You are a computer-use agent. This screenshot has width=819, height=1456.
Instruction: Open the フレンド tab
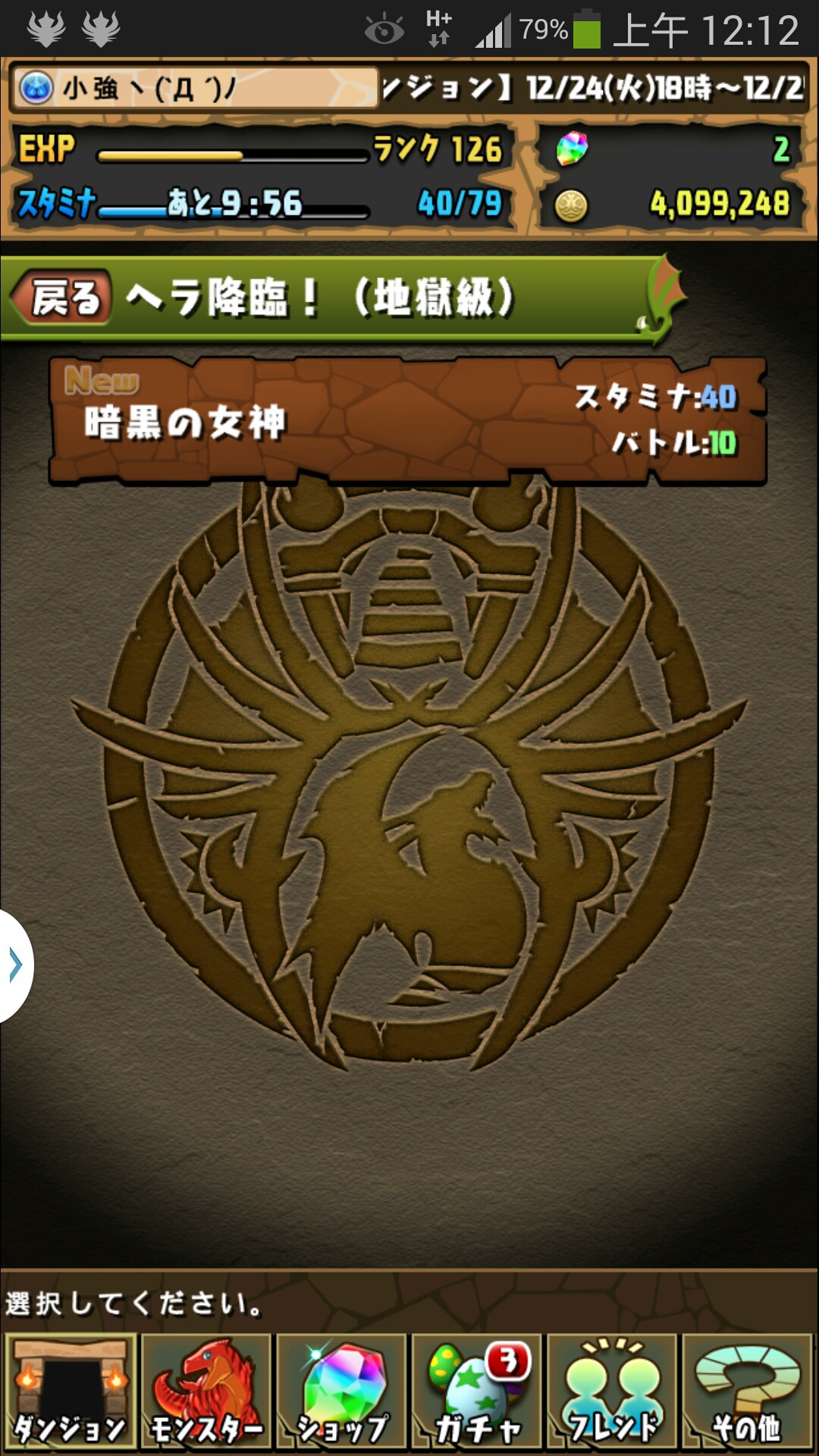tap(613, 1392)
